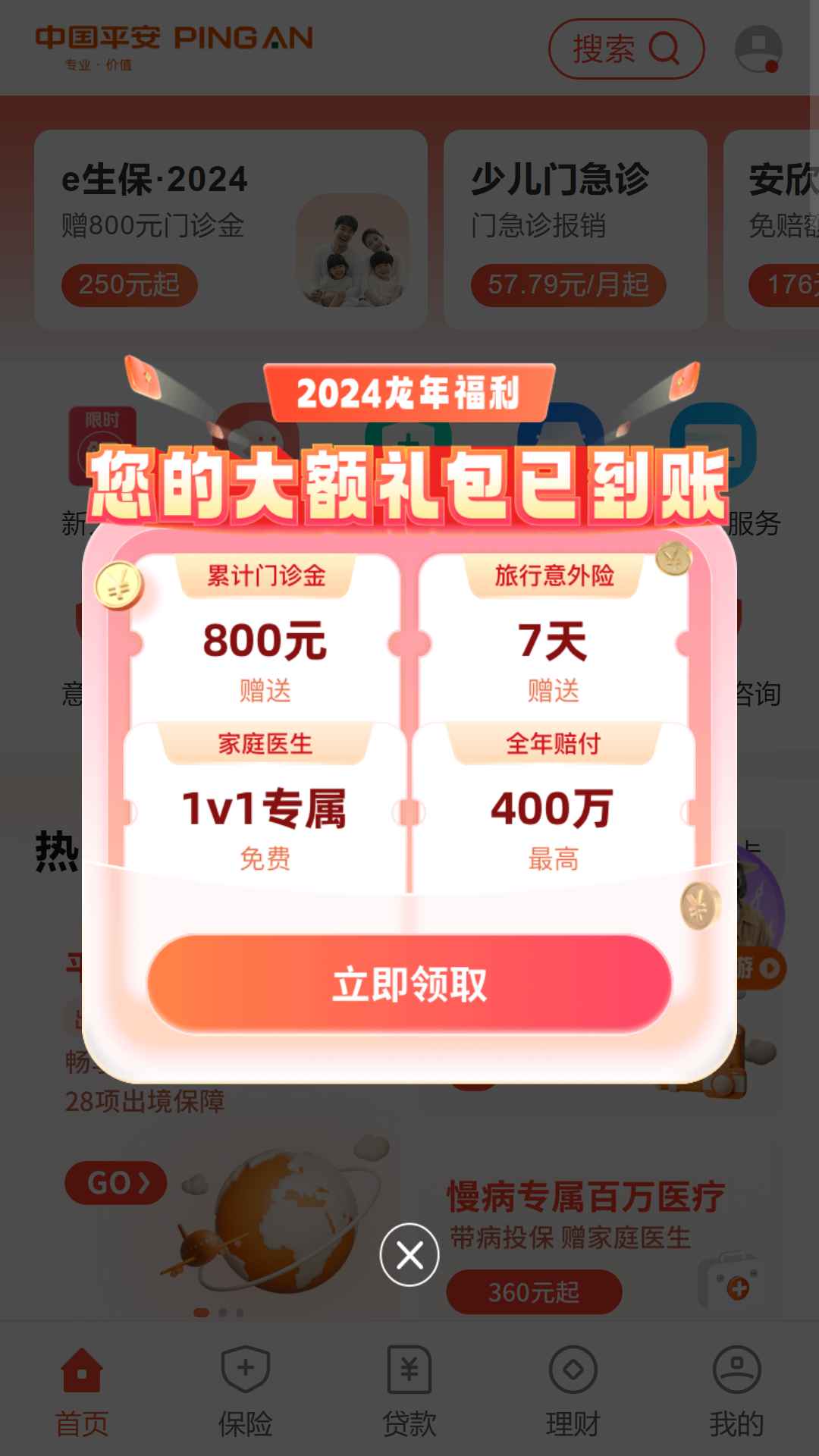The image size is (819, 1456).
Task: Open the e生保·2024 insurance card
Action: [231, 230]
